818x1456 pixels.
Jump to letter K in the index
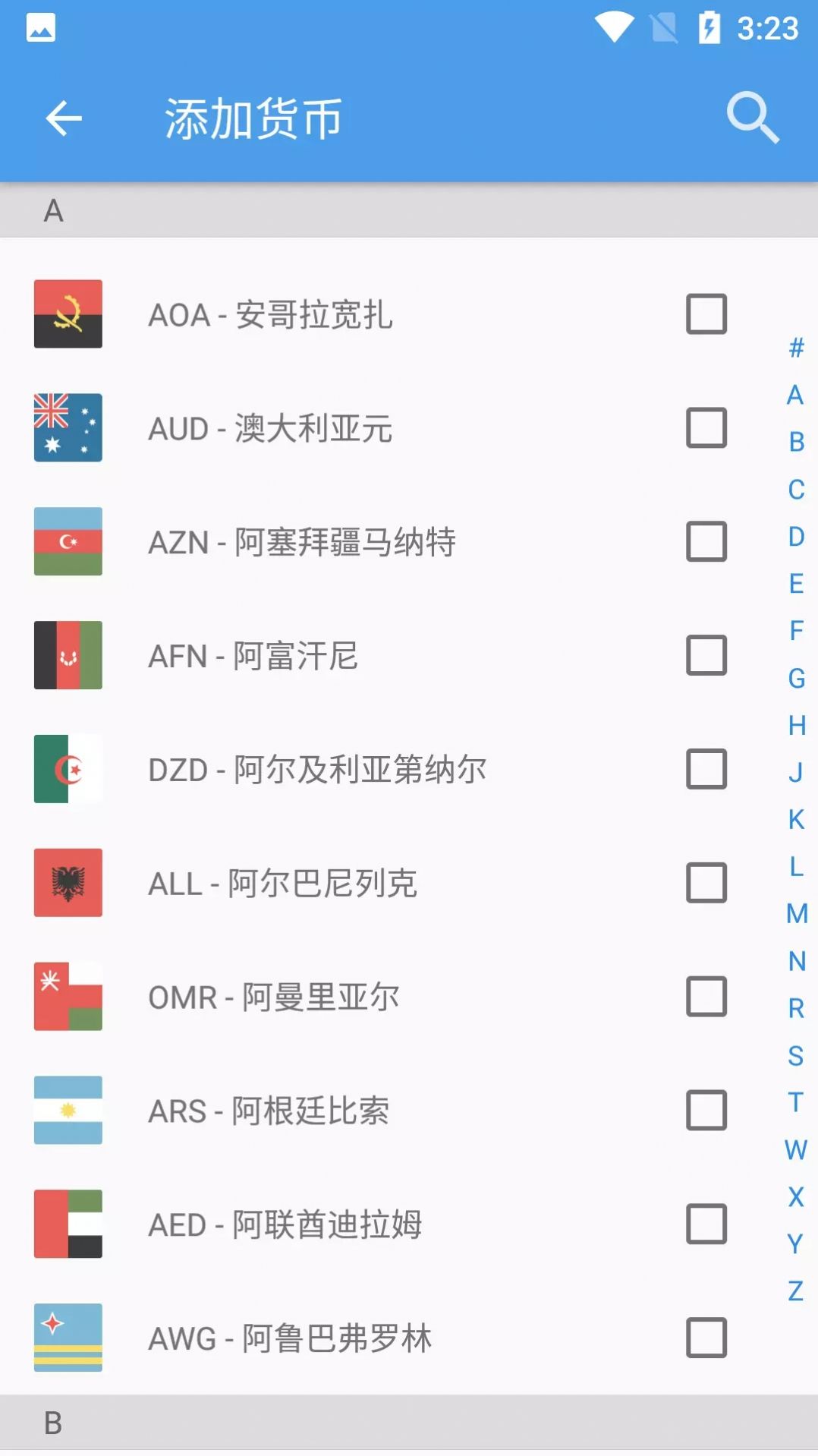coord(795,820)
